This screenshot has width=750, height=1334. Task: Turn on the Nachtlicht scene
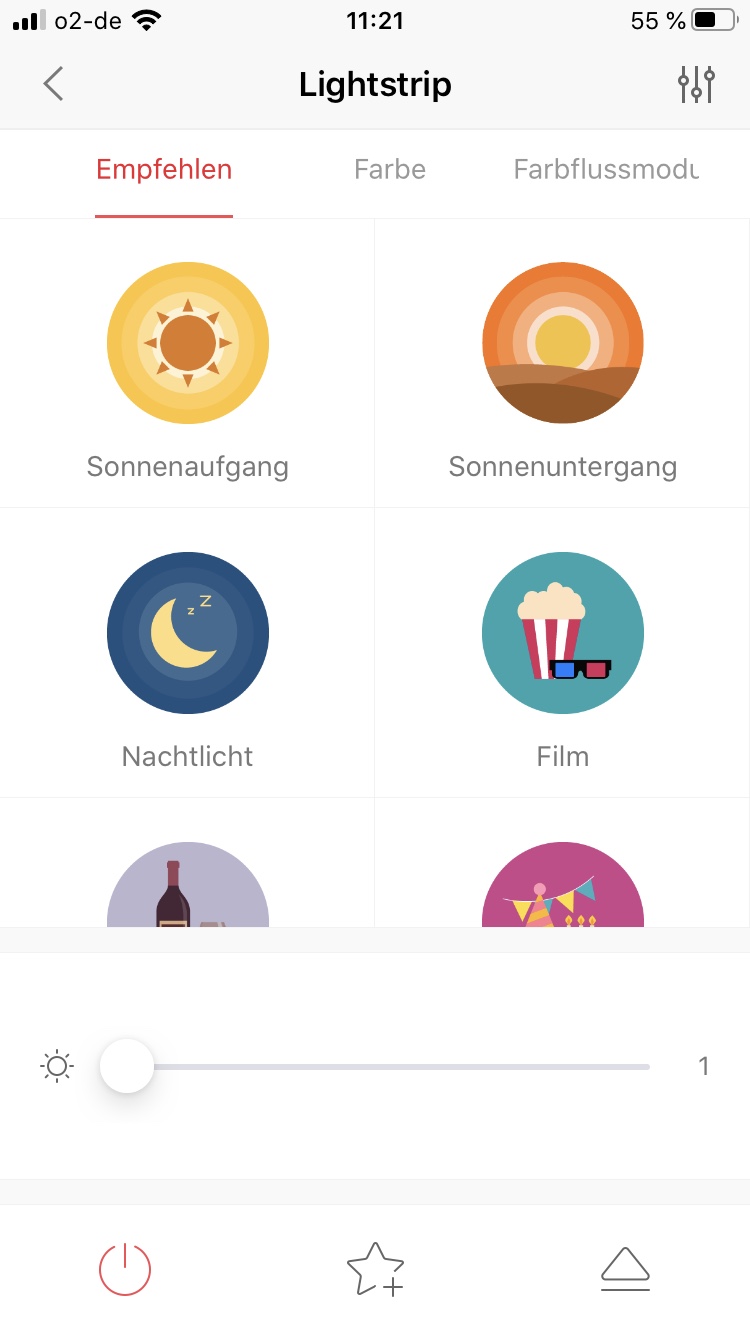coord(187,633)
